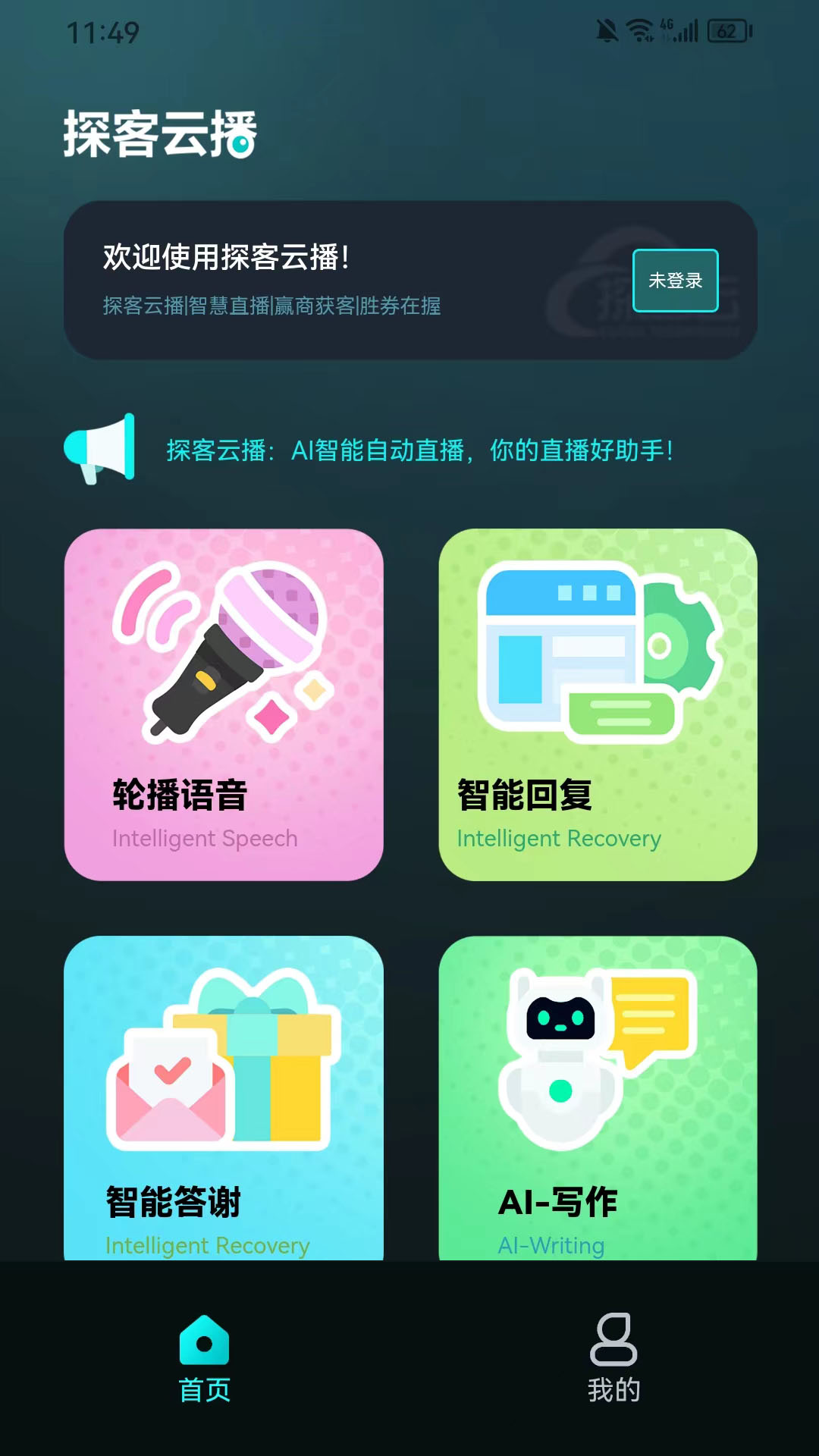Launch the AI-写作 writing assistant

pos(598,1092)
